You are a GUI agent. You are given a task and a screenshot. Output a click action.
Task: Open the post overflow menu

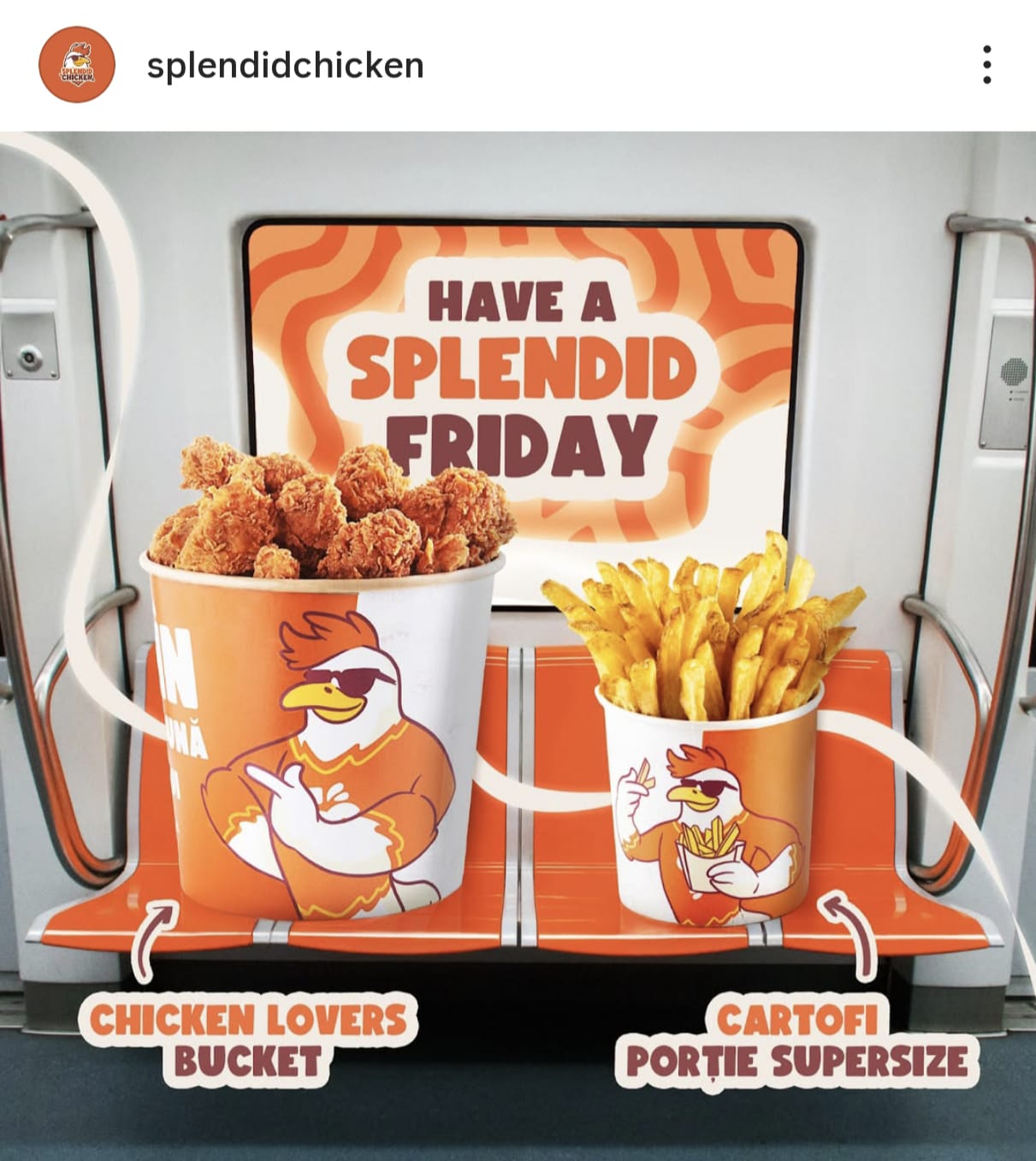click(986, 65)
